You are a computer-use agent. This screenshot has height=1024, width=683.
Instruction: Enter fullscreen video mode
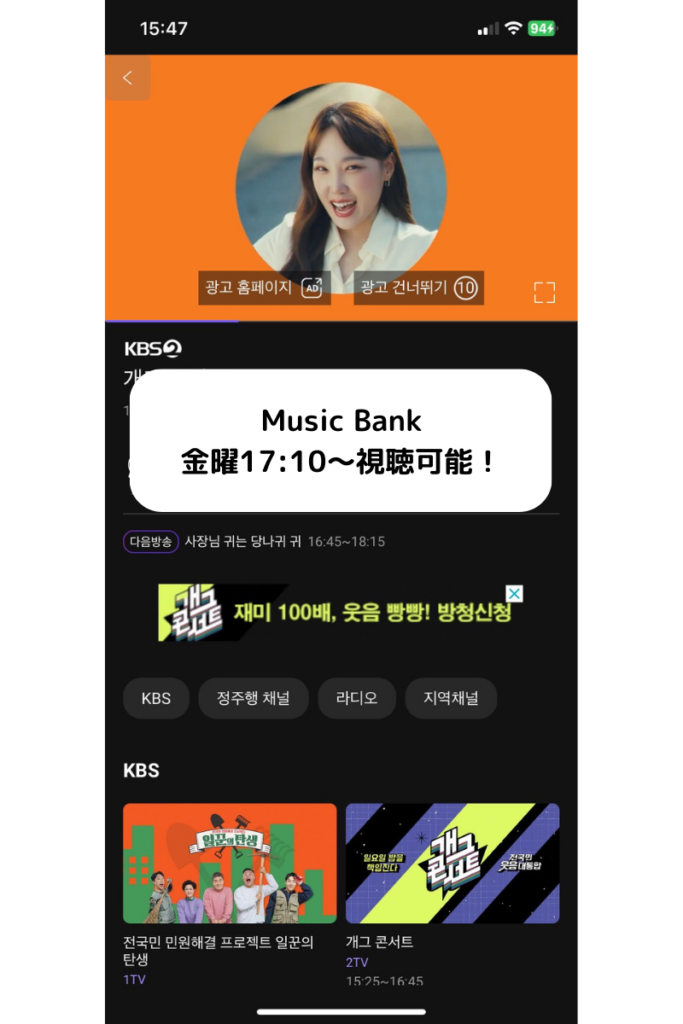click(544, 292)
